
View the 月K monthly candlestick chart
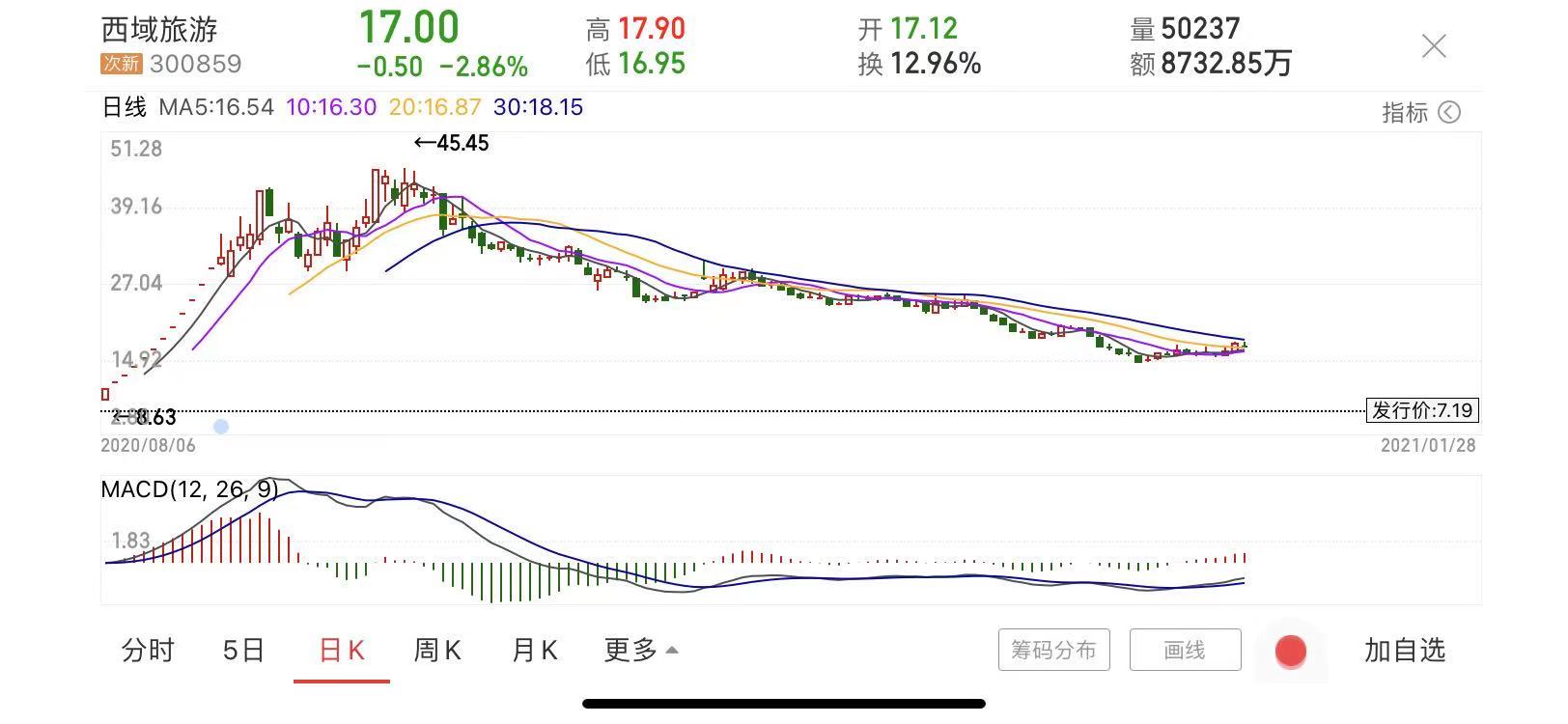click(535, 651)
